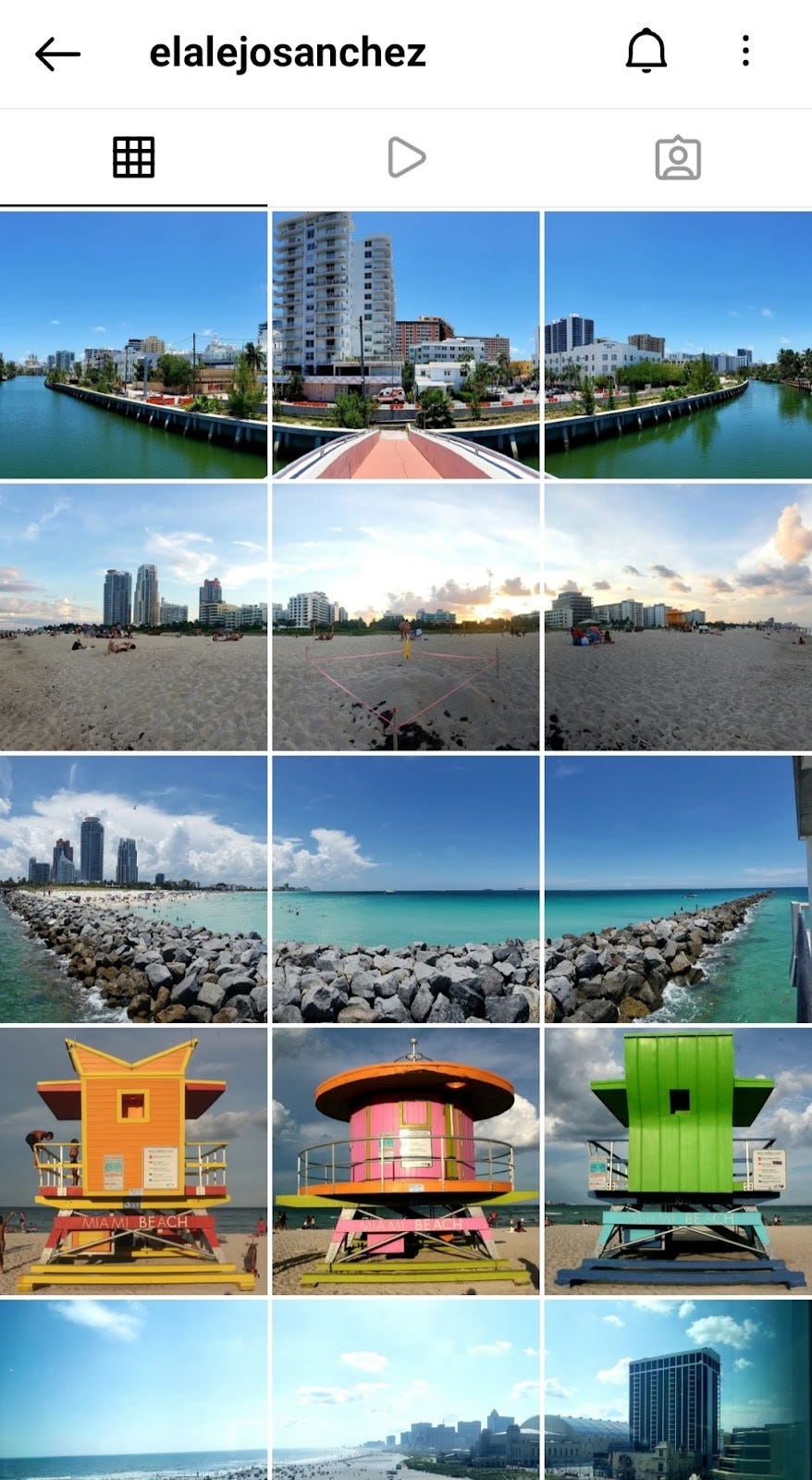Viewport: 812px width, 1480px height.
Task: Open the green lifeguard tower post
Action: (677, 1160)
